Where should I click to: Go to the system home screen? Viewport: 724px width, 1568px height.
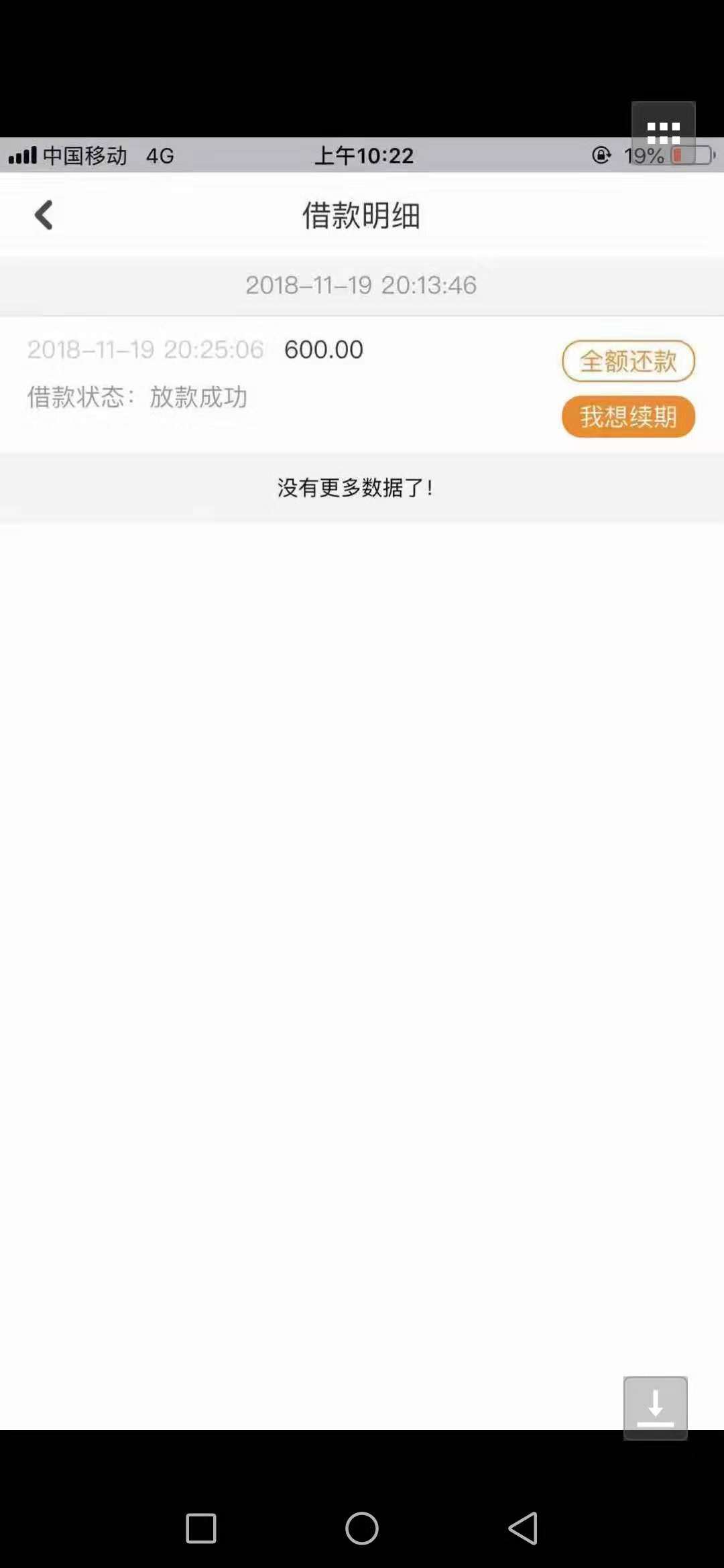click(362, 1528)
